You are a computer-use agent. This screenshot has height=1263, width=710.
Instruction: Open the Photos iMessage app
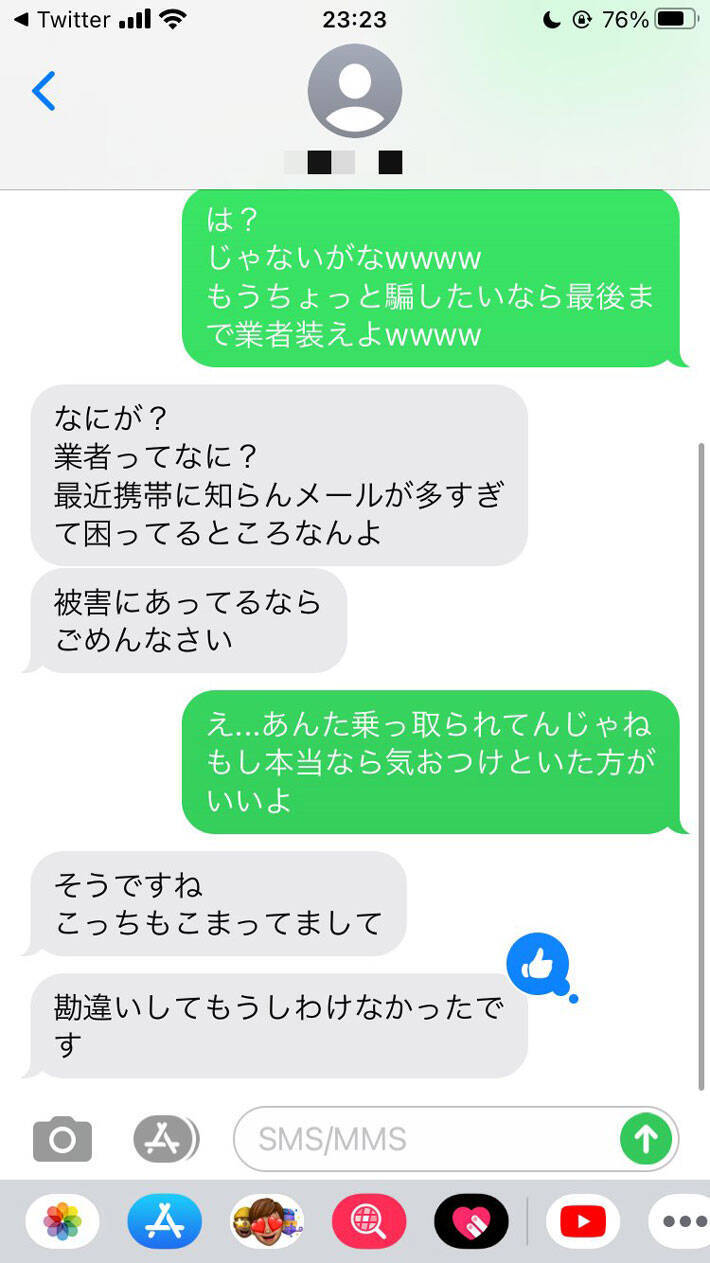[x=62, y=1221]
